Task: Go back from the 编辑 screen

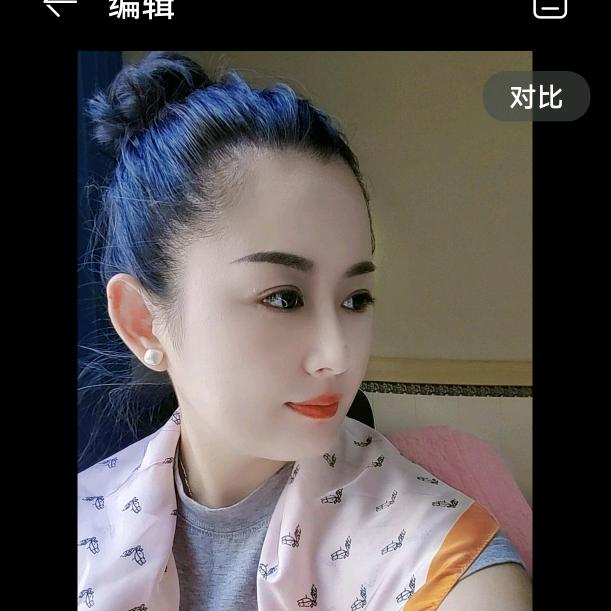Action: [x=60, y=6]
